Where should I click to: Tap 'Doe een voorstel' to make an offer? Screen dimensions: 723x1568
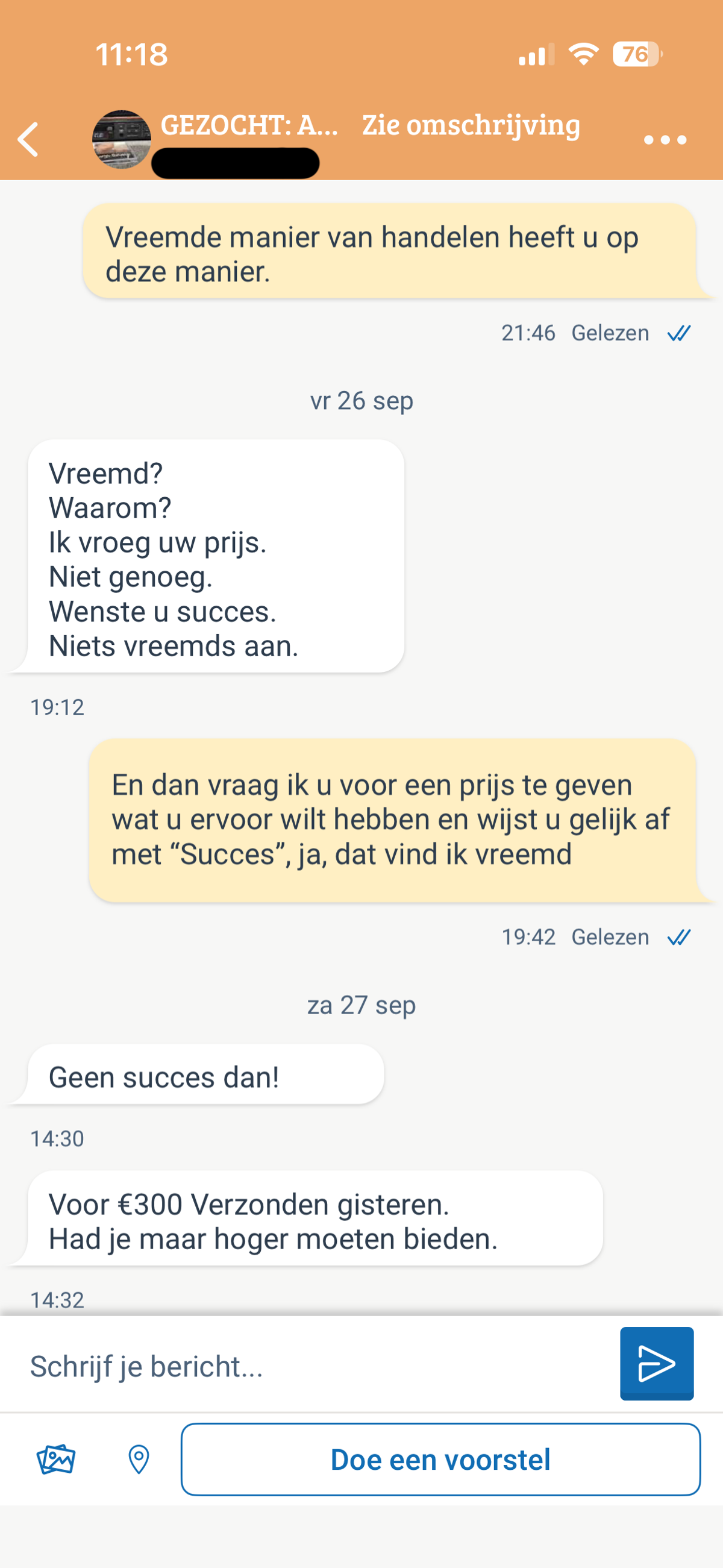tap(440, 1459)
